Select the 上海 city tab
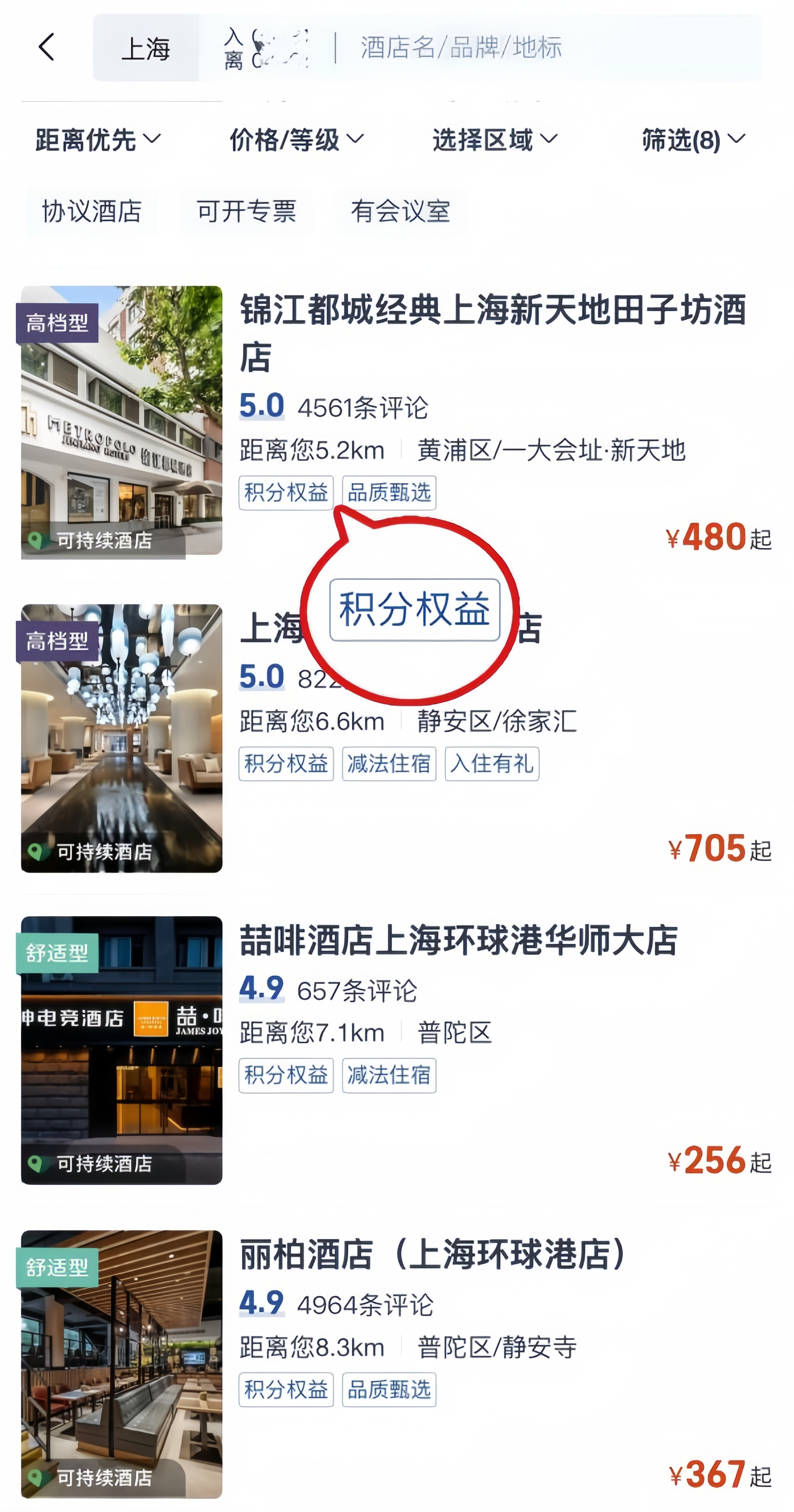Screen dimensions: 794x1512 (146, 50)
